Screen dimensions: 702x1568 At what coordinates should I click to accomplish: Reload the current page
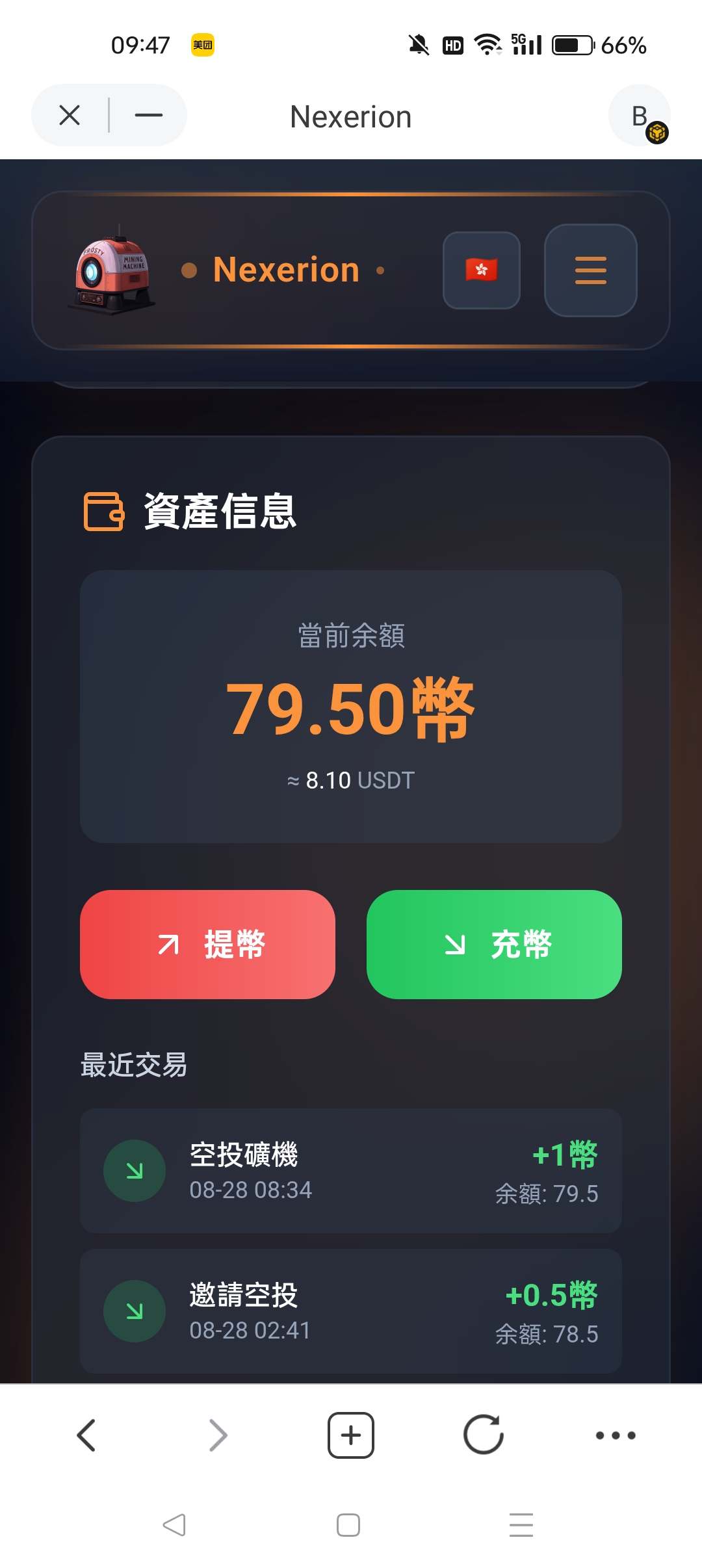click(484, 1435)
